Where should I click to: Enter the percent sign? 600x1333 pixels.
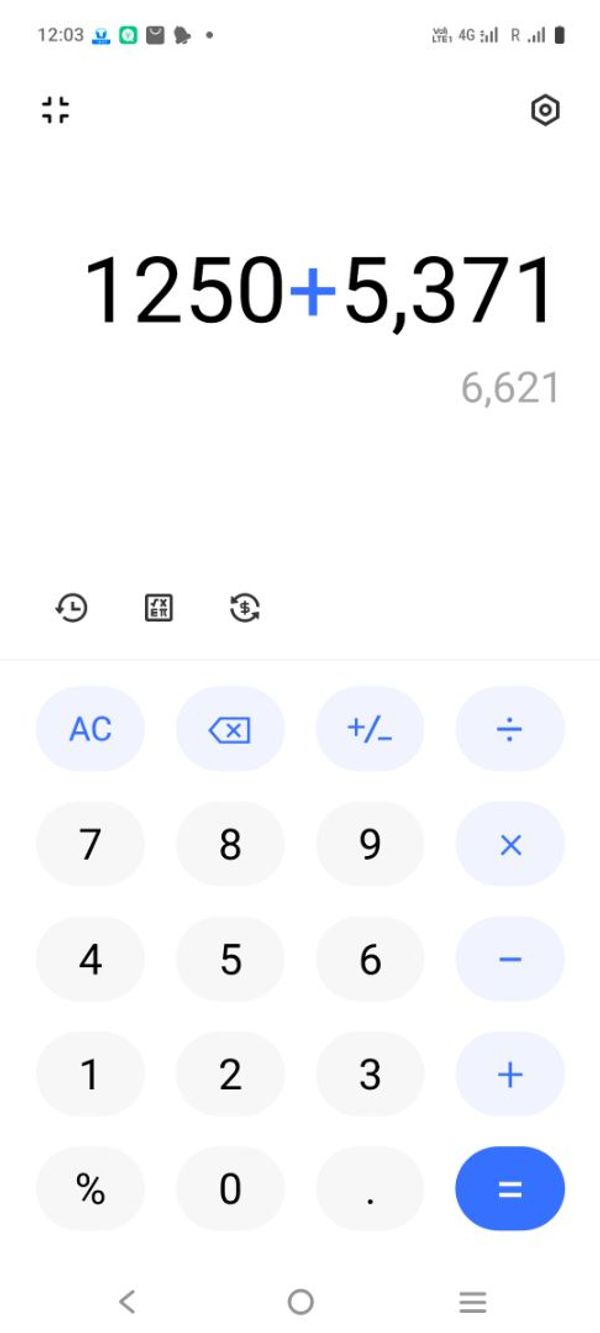click(x=90, y=1189)
